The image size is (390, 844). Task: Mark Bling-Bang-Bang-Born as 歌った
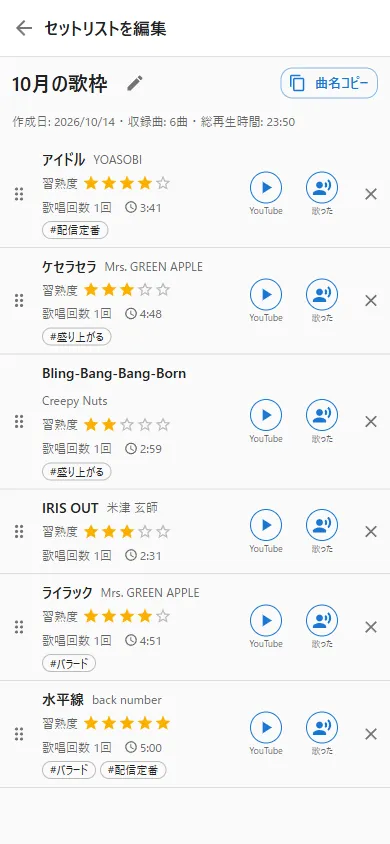pyautogui.click(x=322, y=416)
